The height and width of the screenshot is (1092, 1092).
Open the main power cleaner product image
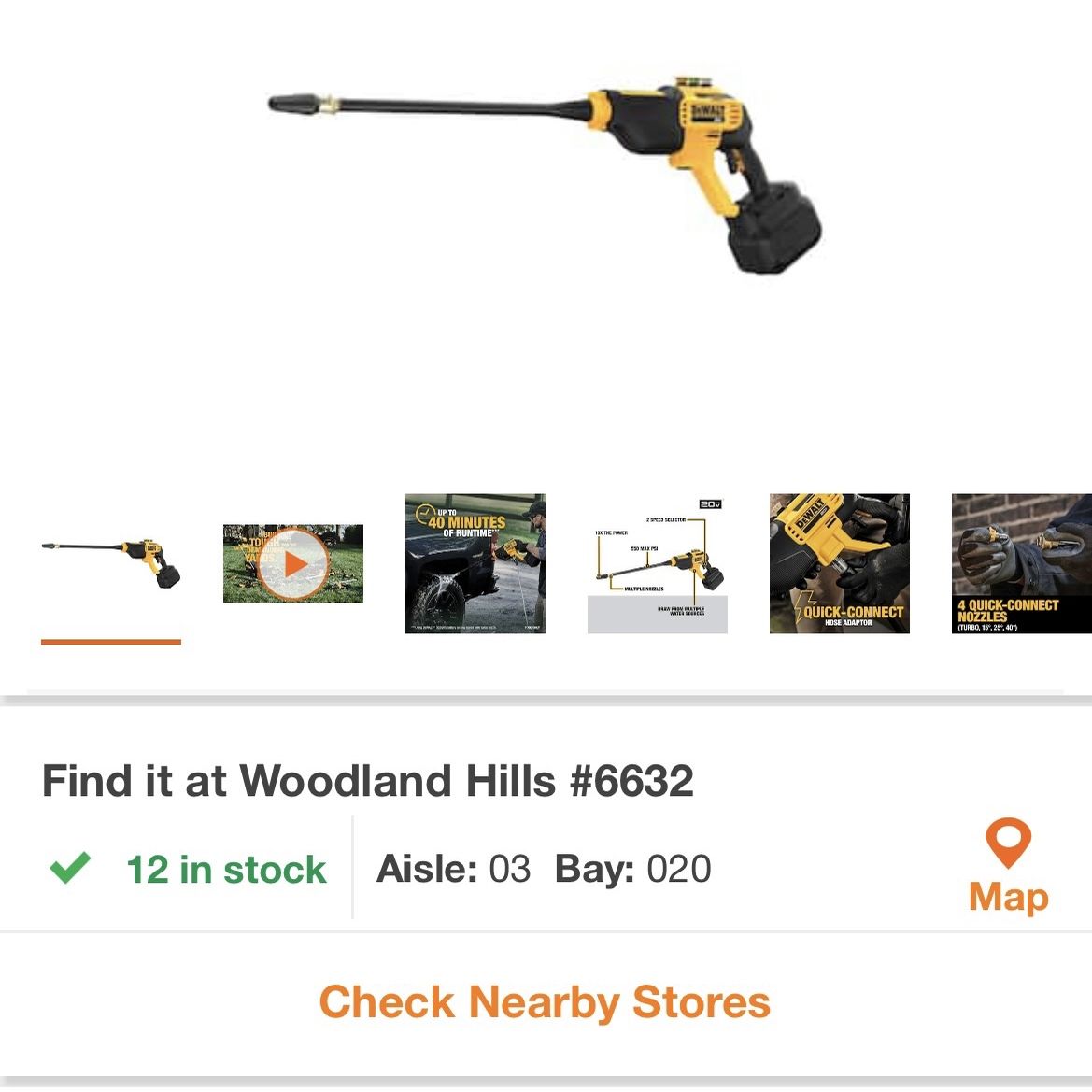tap(546, 177)
